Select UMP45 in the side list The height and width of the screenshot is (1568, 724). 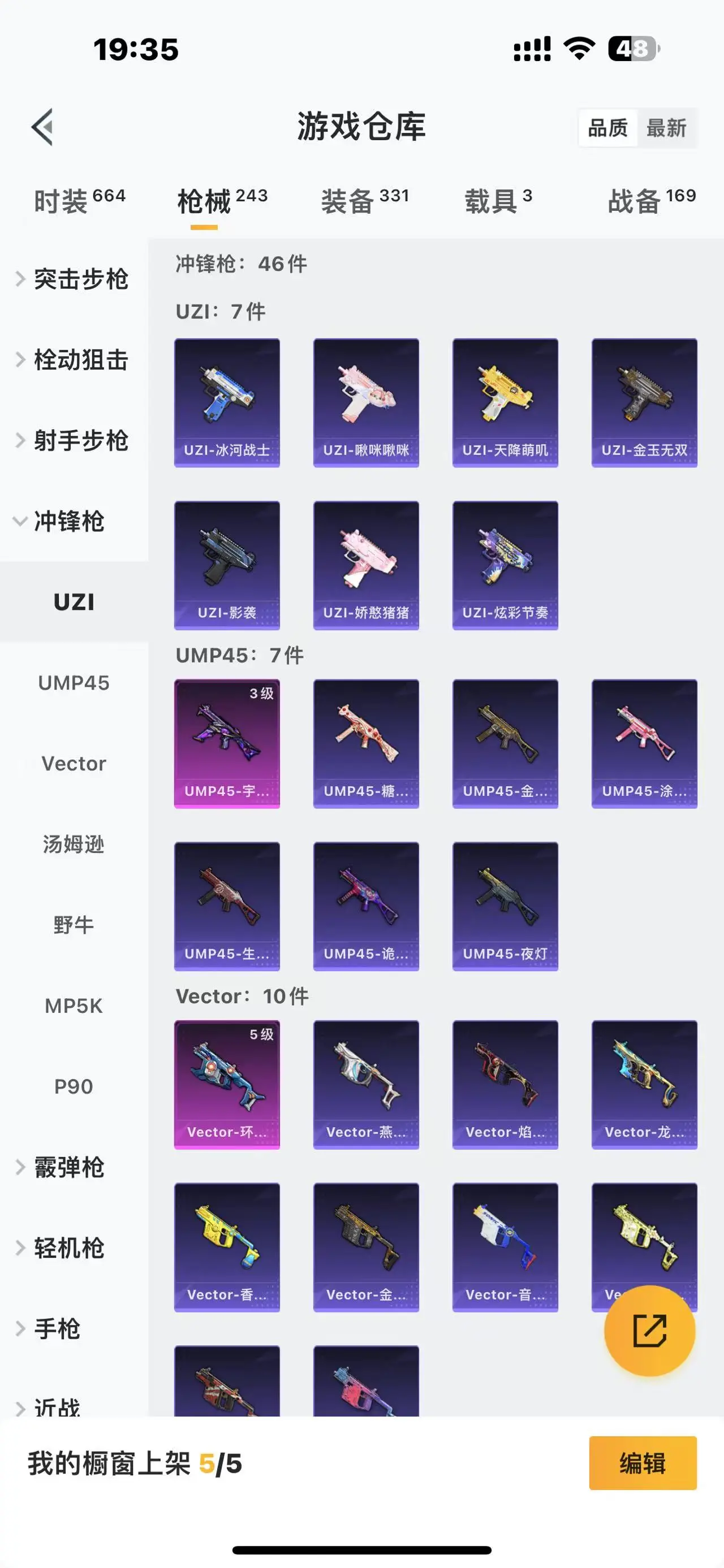(x=74, y=683)
